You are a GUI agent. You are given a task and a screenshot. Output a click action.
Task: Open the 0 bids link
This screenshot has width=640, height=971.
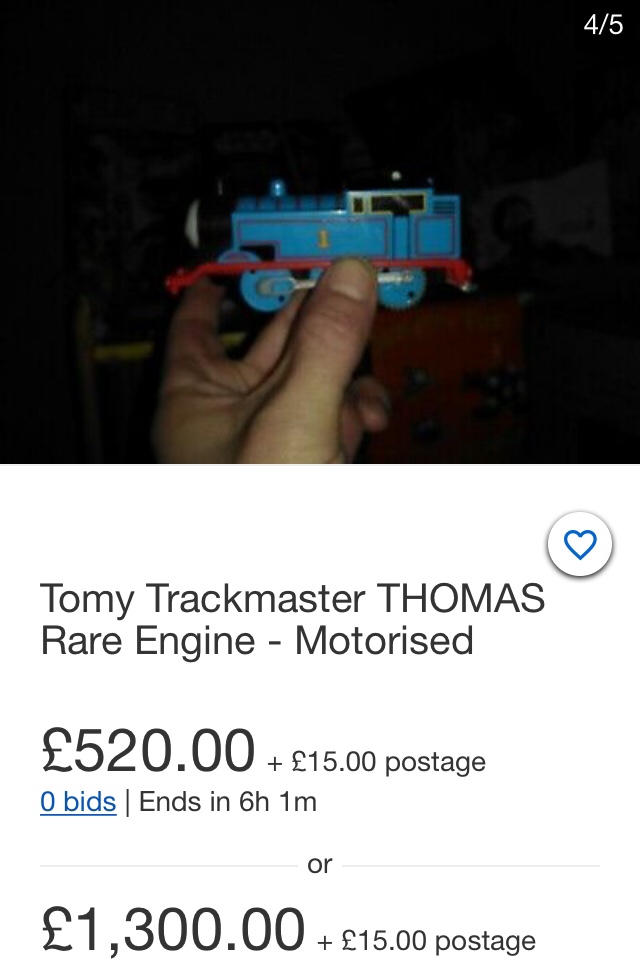(78, 802)
